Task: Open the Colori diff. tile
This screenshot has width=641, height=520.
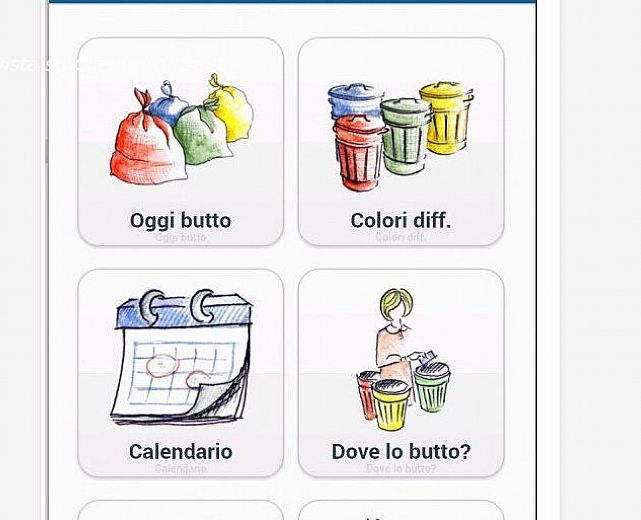Action: click(400, 142)
